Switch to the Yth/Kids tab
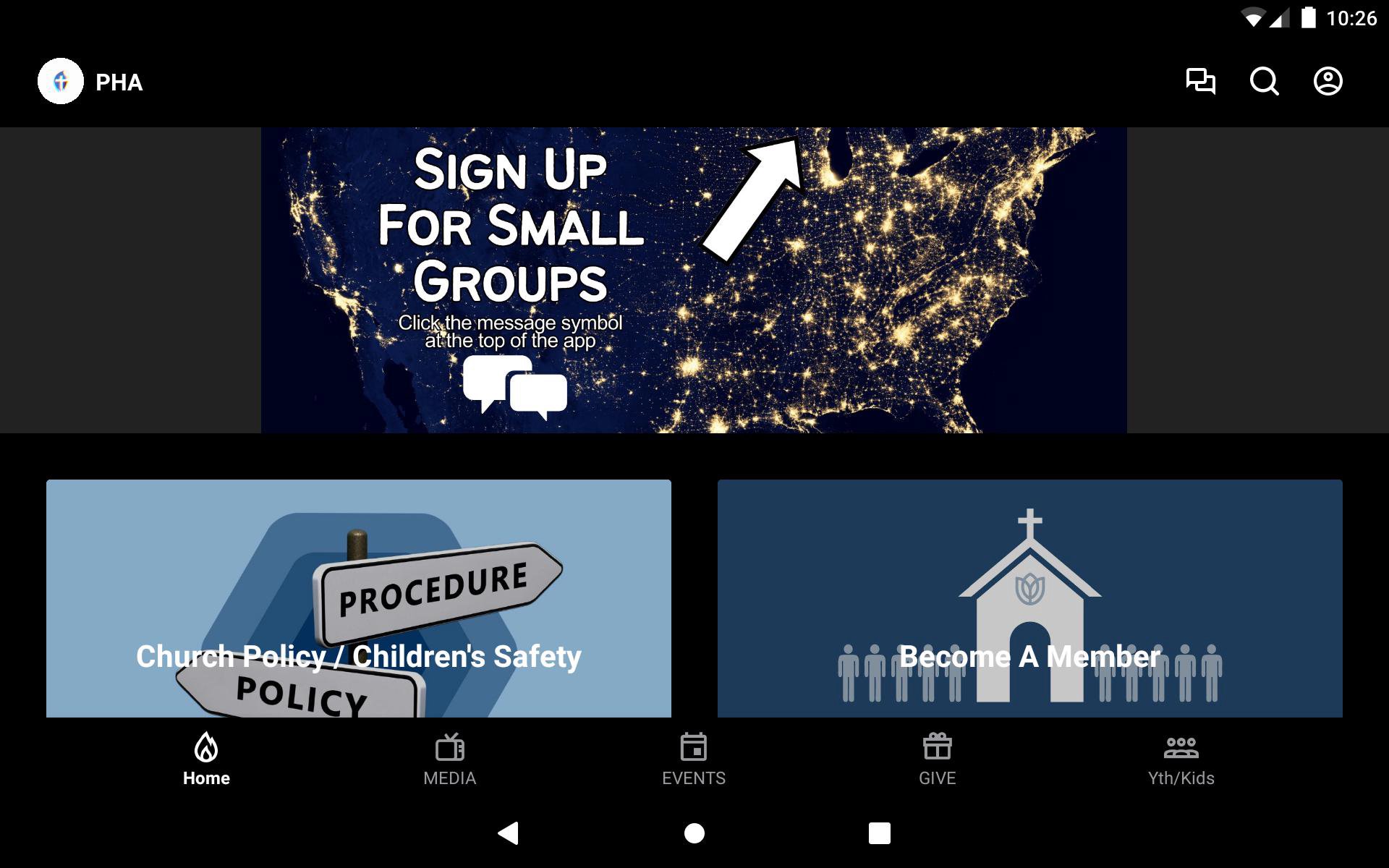The image size is (1389, 868). pos(1181,759)
